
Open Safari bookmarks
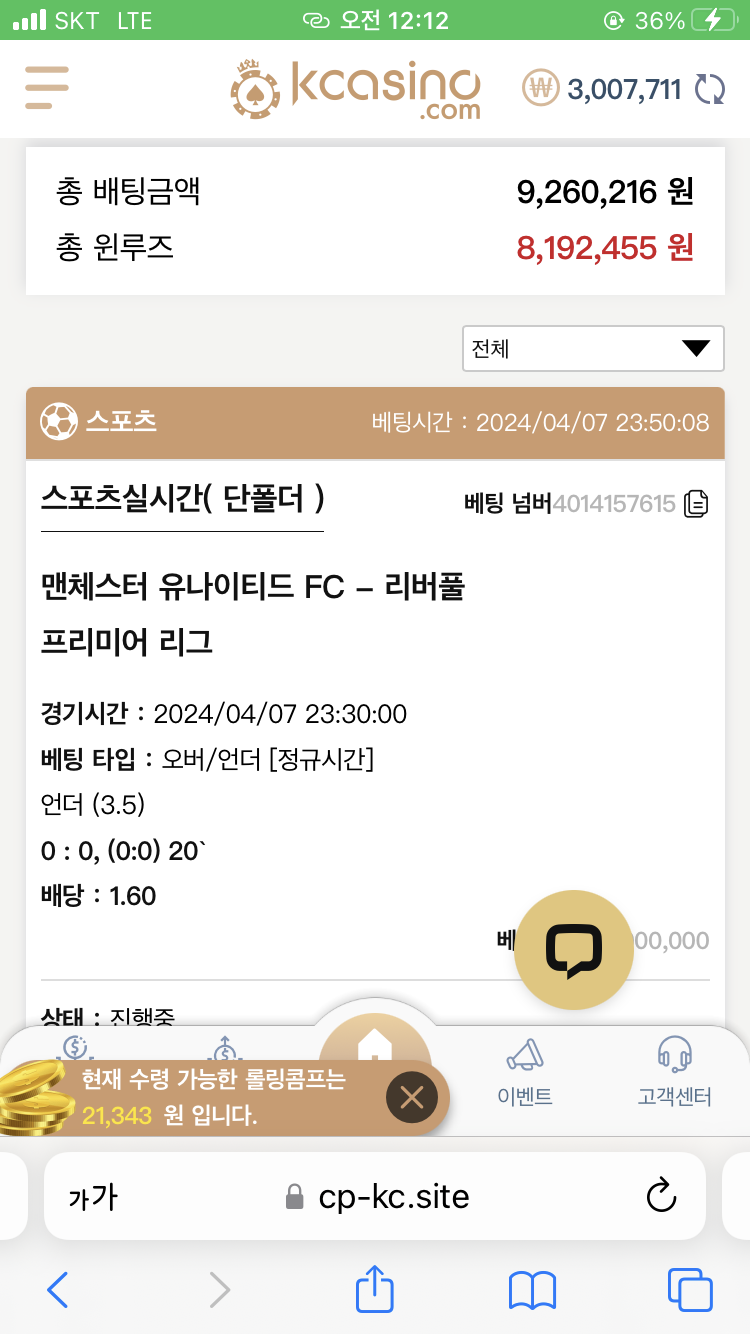click(x=532, y=1290)
